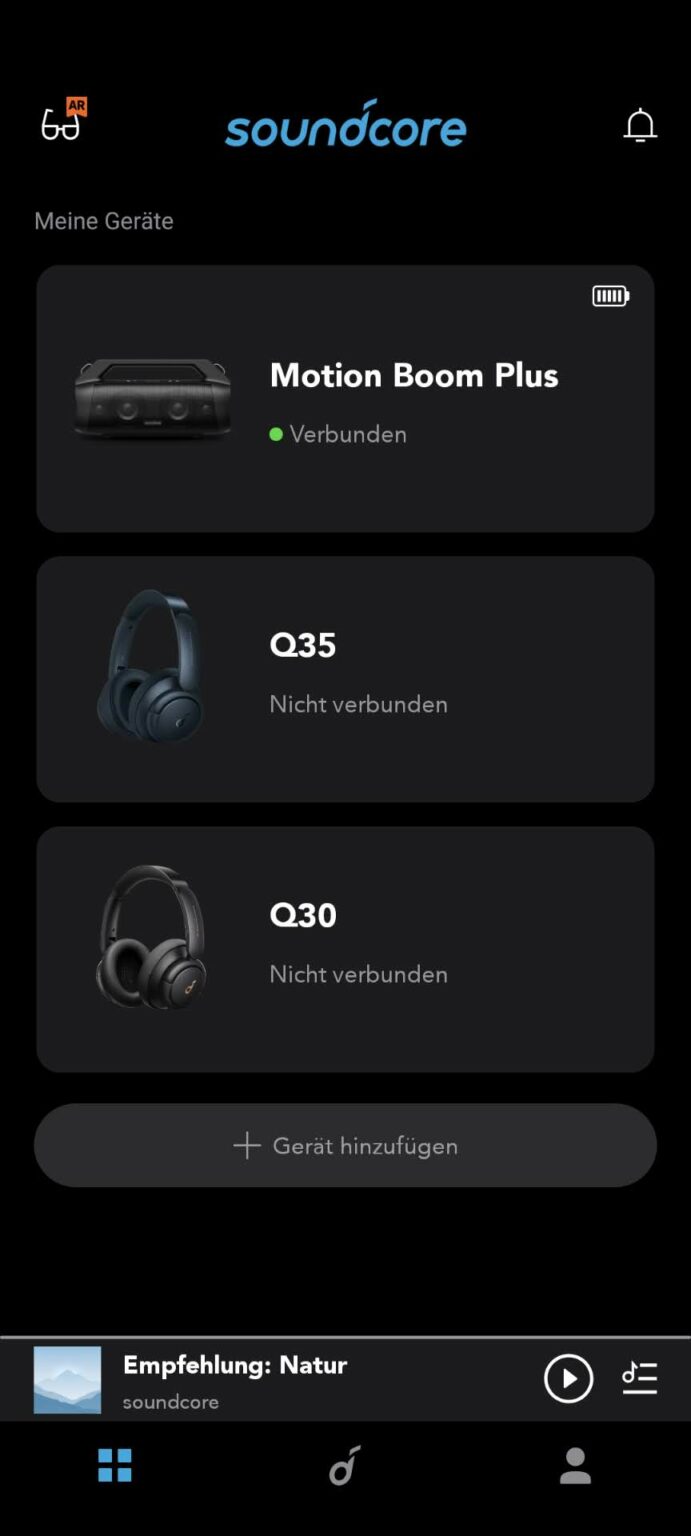Go to the profile tab
The height and width of the screenshot is (1536, 691).
pyautogui.click(x=575, y=1465)
